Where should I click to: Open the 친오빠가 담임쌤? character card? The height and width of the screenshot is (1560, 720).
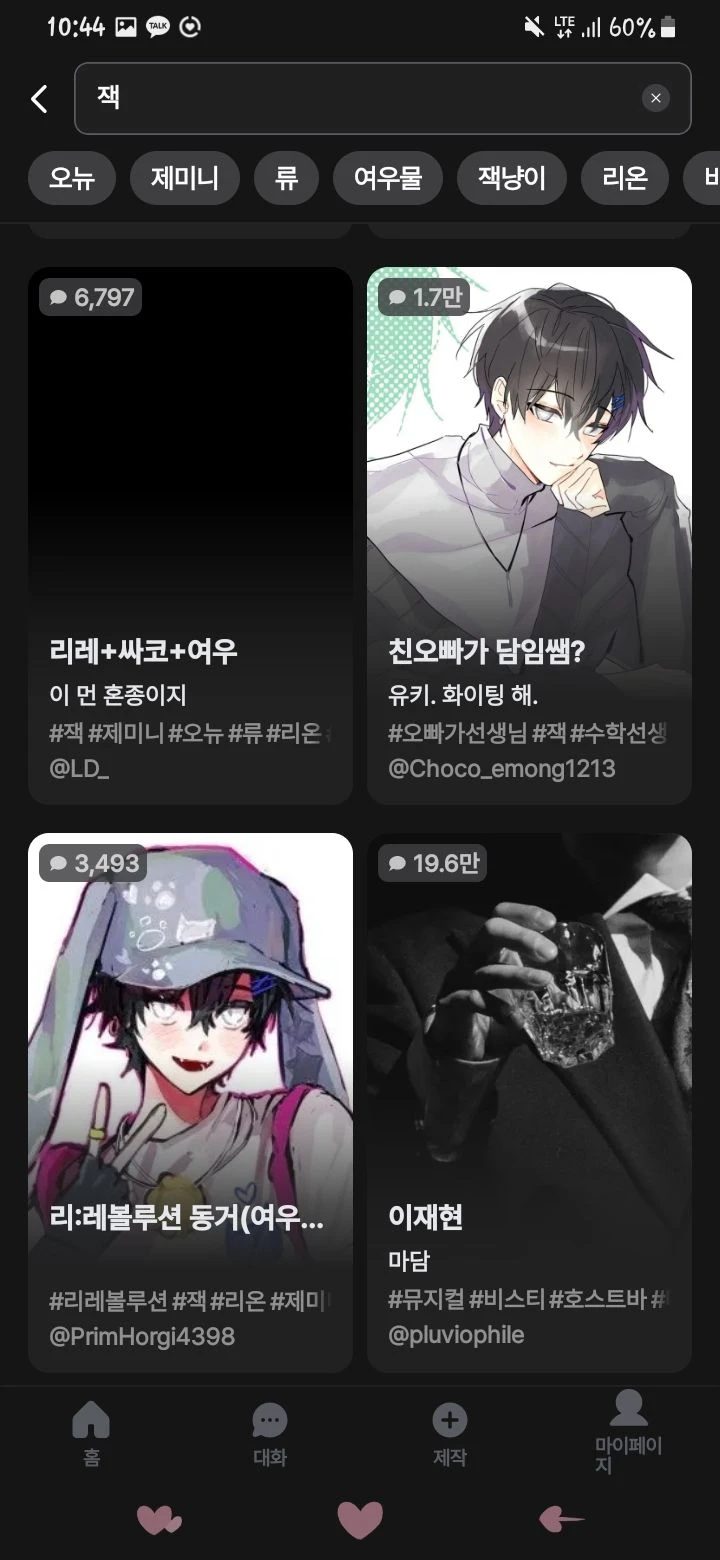[529, 535]
